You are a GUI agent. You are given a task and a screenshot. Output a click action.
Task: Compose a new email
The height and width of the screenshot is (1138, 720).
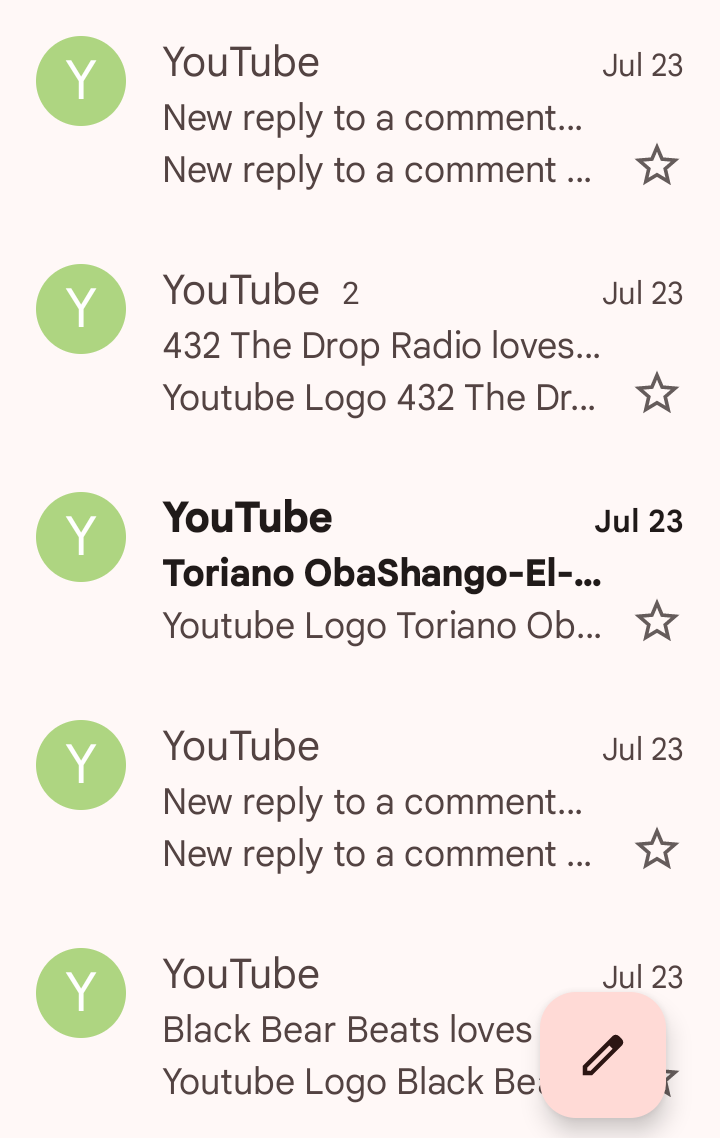coord(603,1055)
